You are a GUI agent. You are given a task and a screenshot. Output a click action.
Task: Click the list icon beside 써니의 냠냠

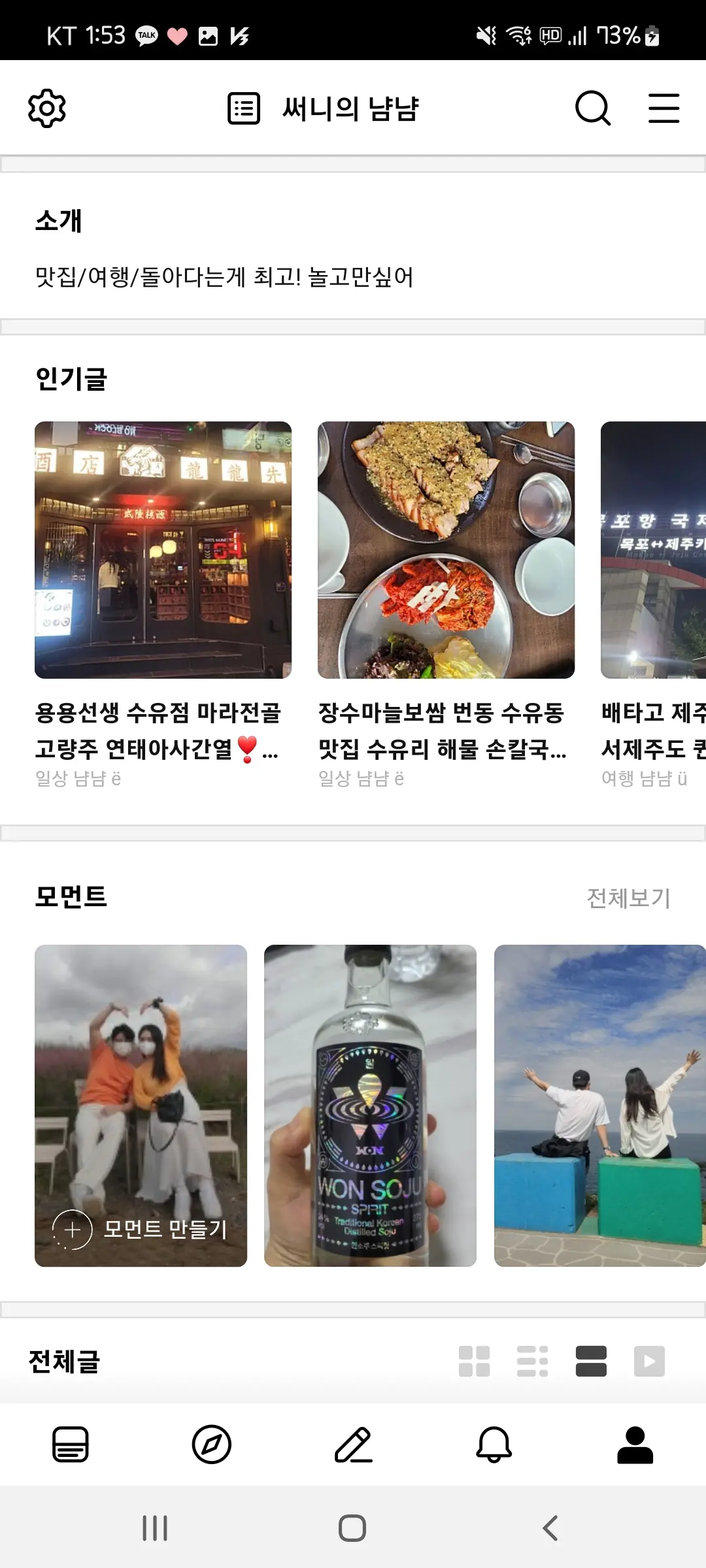point(243,108)
